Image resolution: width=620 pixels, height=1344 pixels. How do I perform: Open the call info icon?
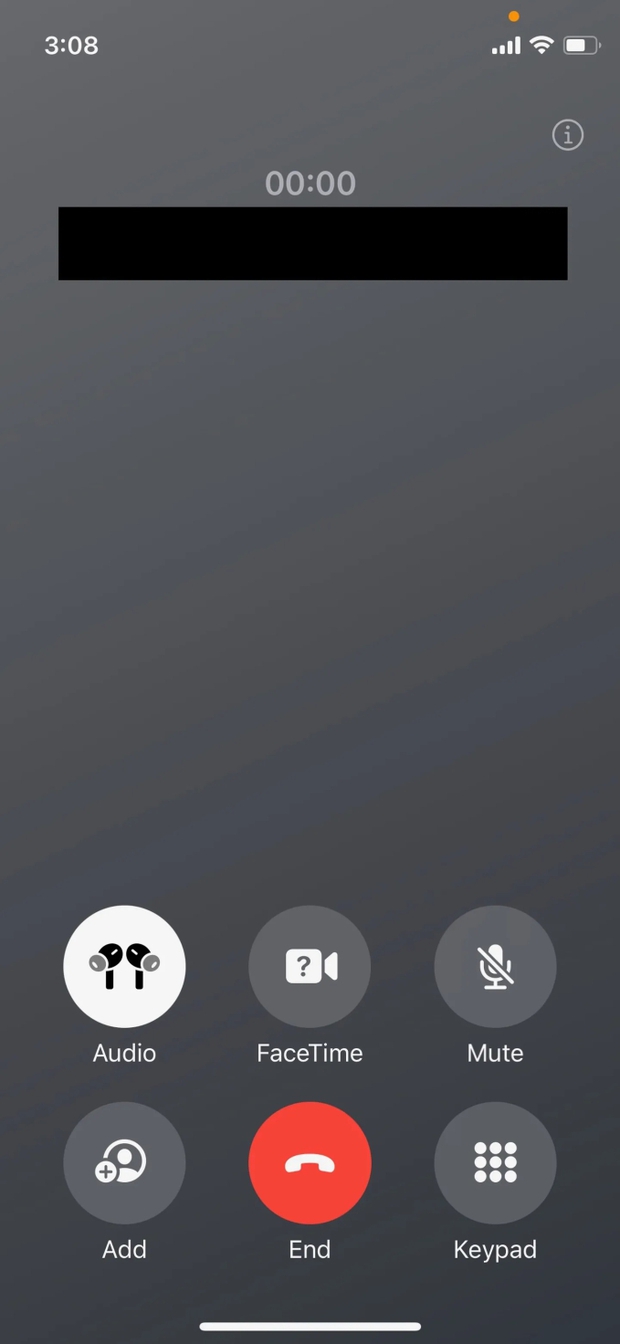(x=567, y=135)
